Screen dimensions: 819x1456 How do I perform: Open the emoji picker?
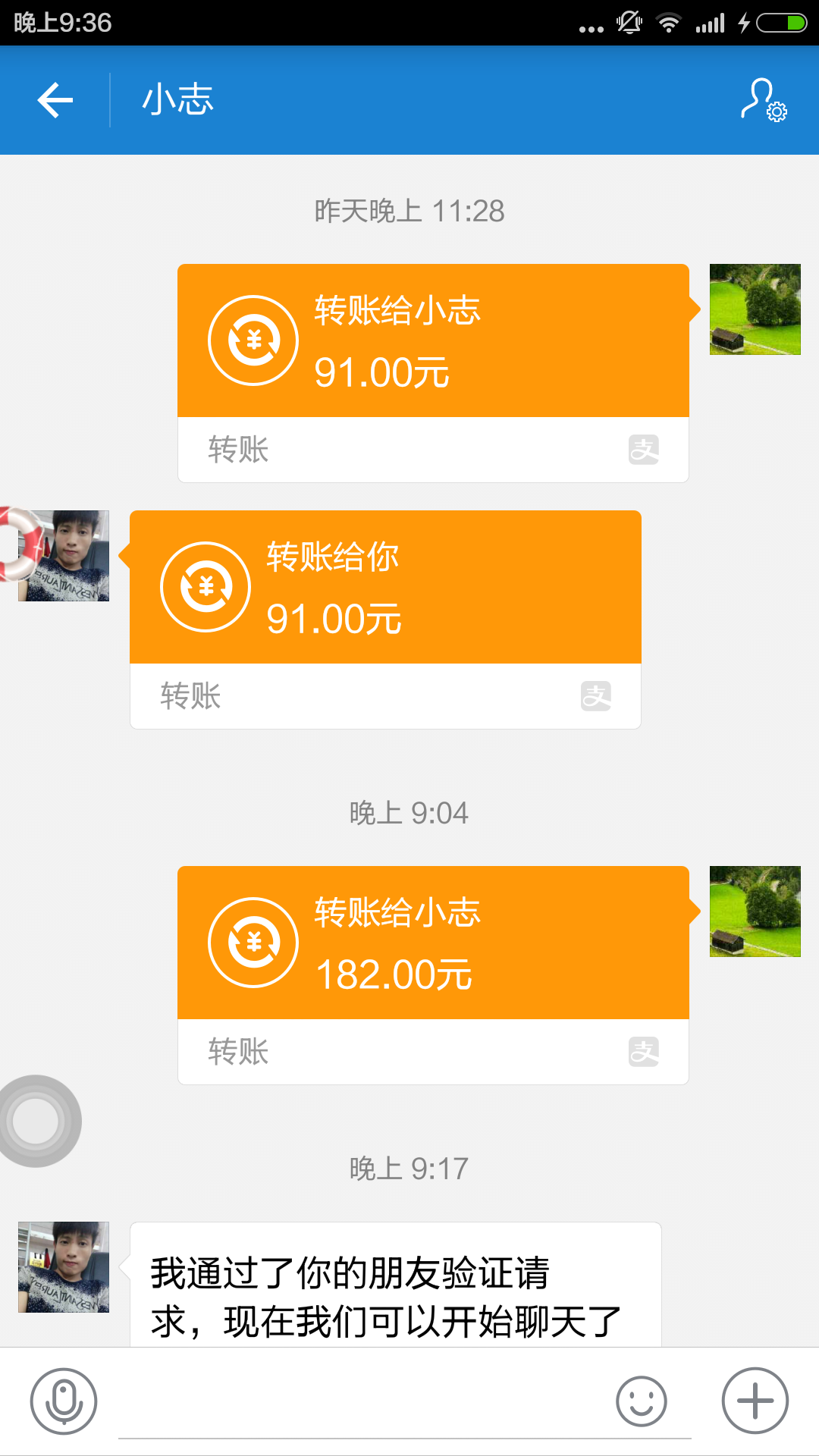coord(642,1401)
